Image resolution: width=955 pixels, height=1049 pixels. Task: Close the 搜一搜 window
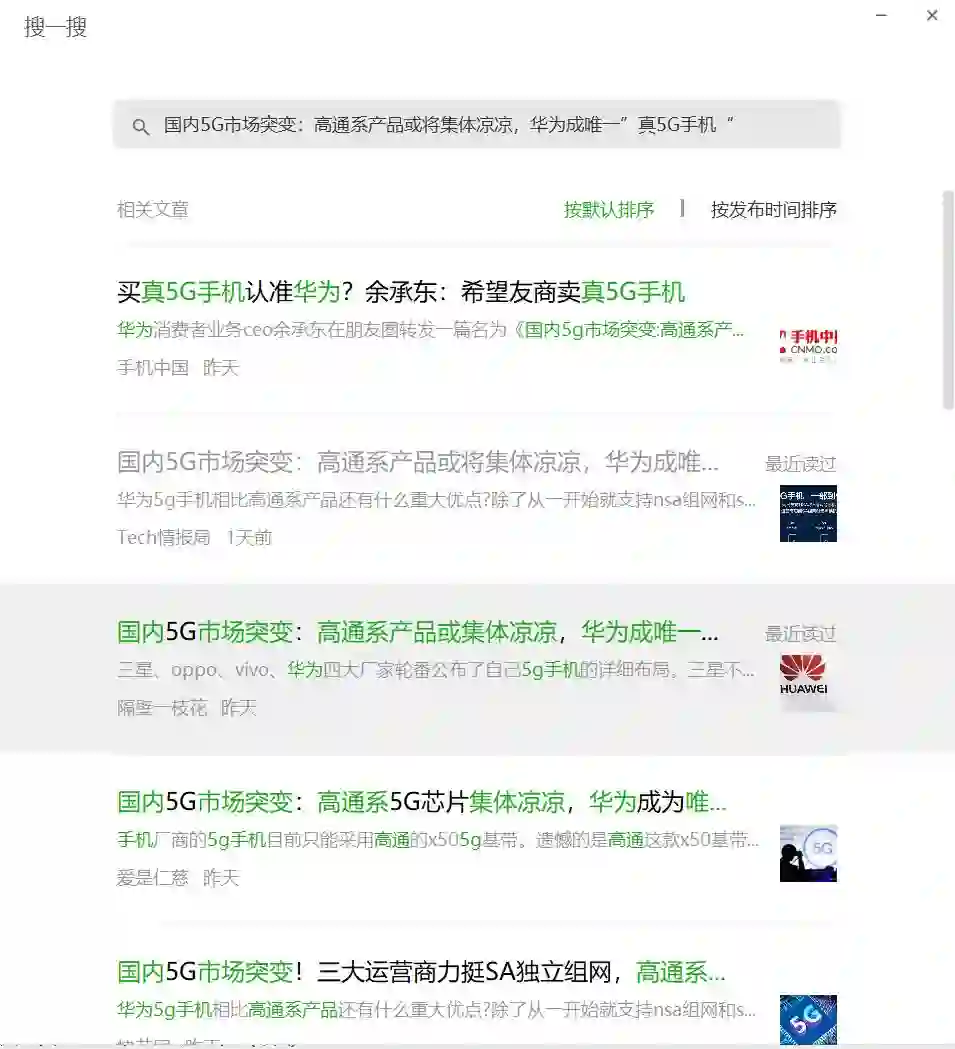click(932, 15)
